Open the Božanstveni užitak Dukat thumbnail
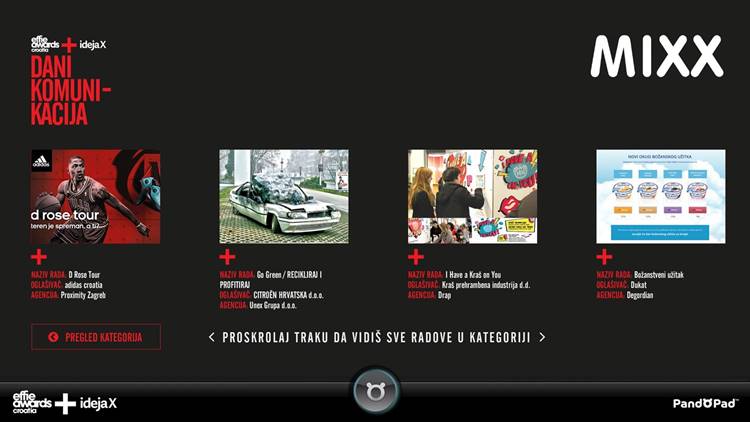Viewport: 750px width, 422px height. [660, 196]
